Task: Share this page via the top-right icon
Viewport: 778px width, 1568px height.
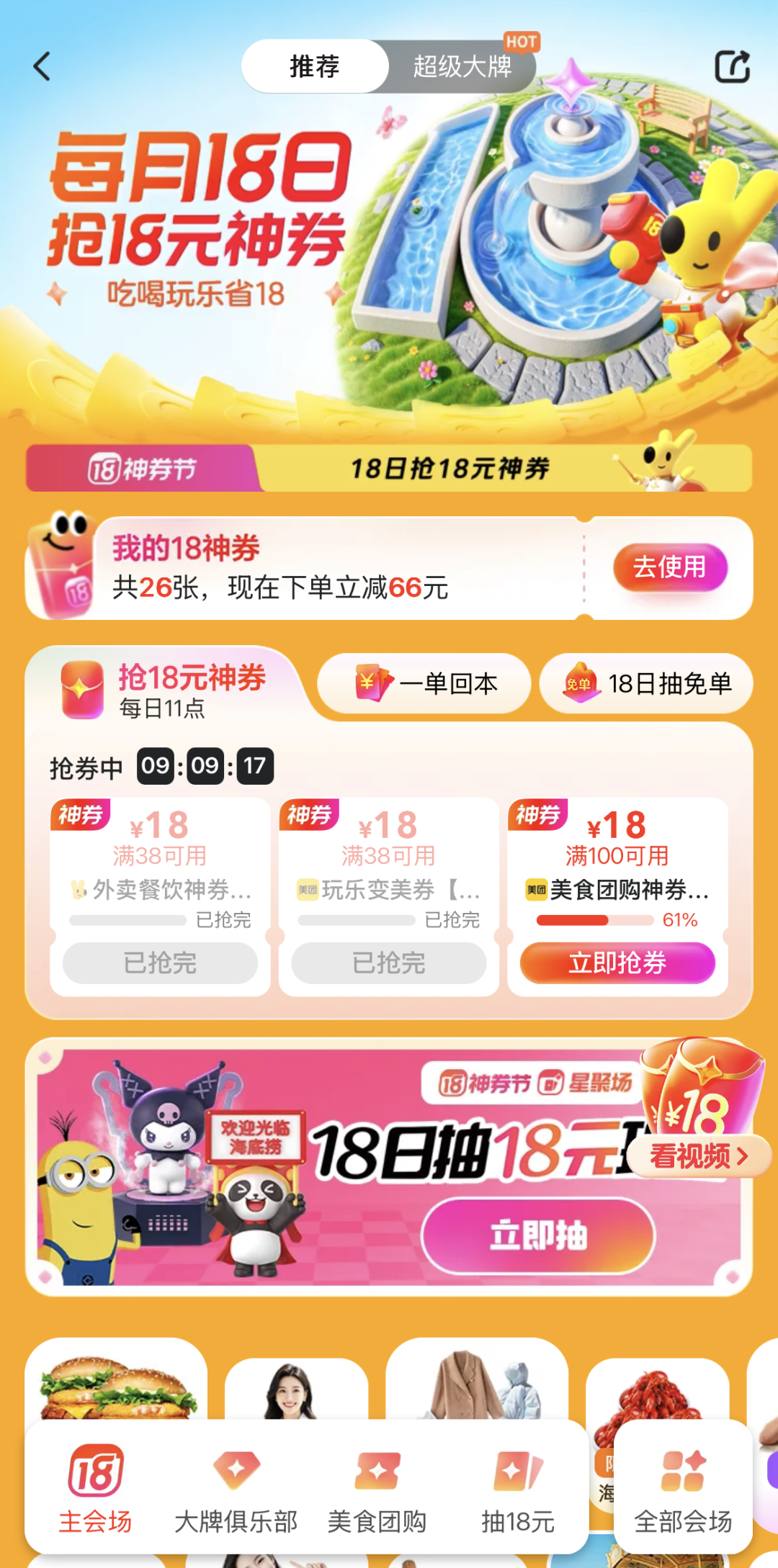Action: tap(732, 66)
